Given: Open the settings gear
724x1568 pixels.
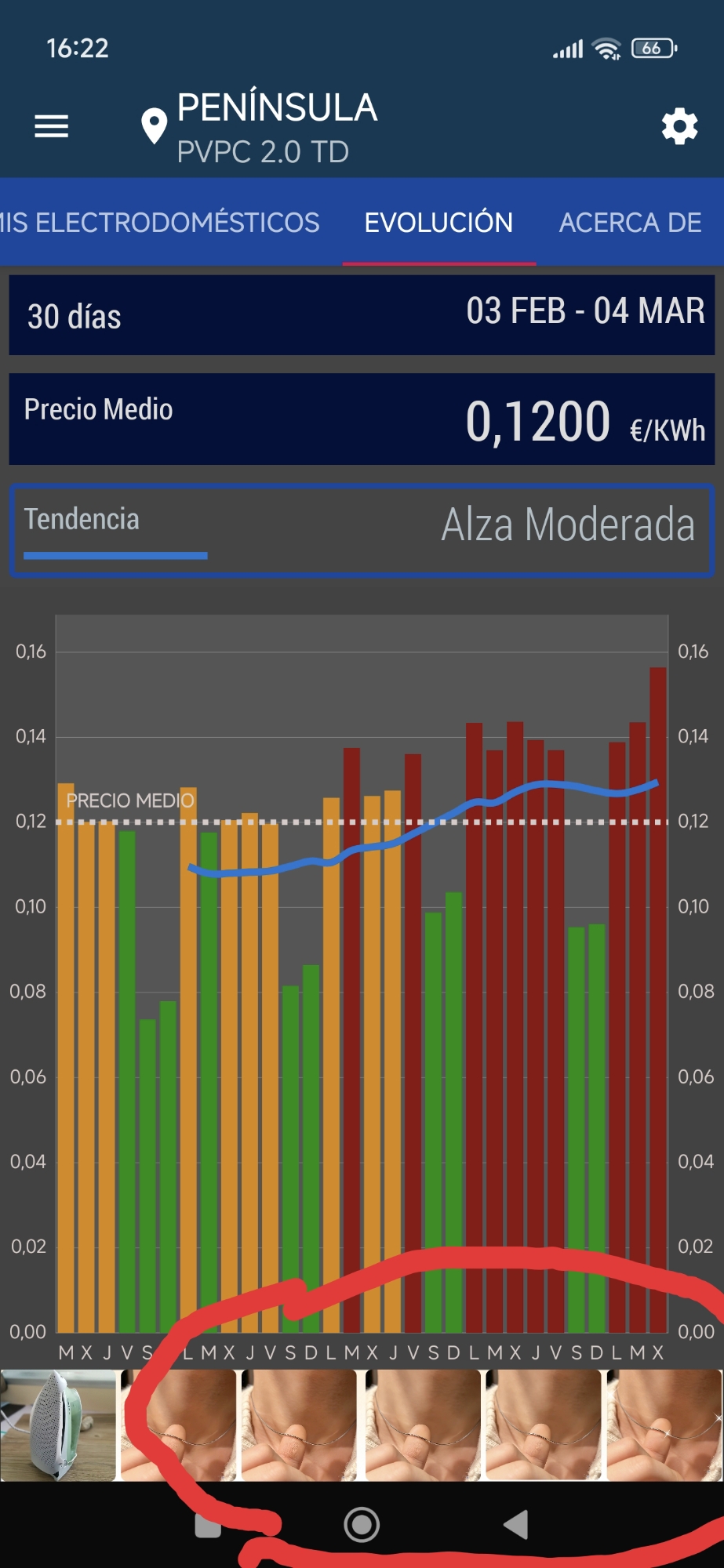Looking at the screenshot, I should click(x=679, y=126).
